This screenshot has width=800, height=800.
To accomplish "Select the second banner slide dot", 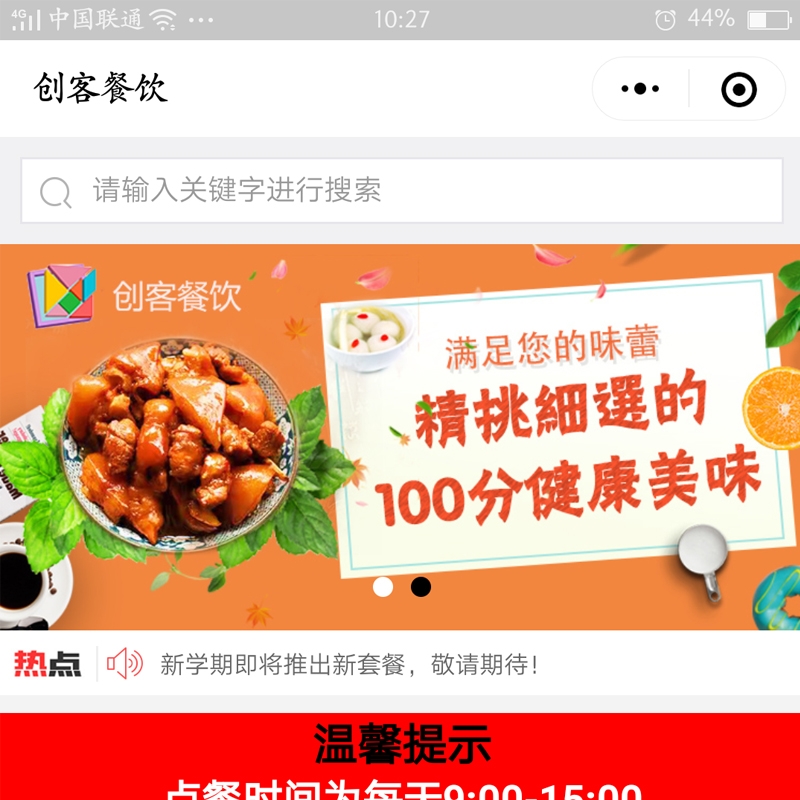I will point(421,587).
